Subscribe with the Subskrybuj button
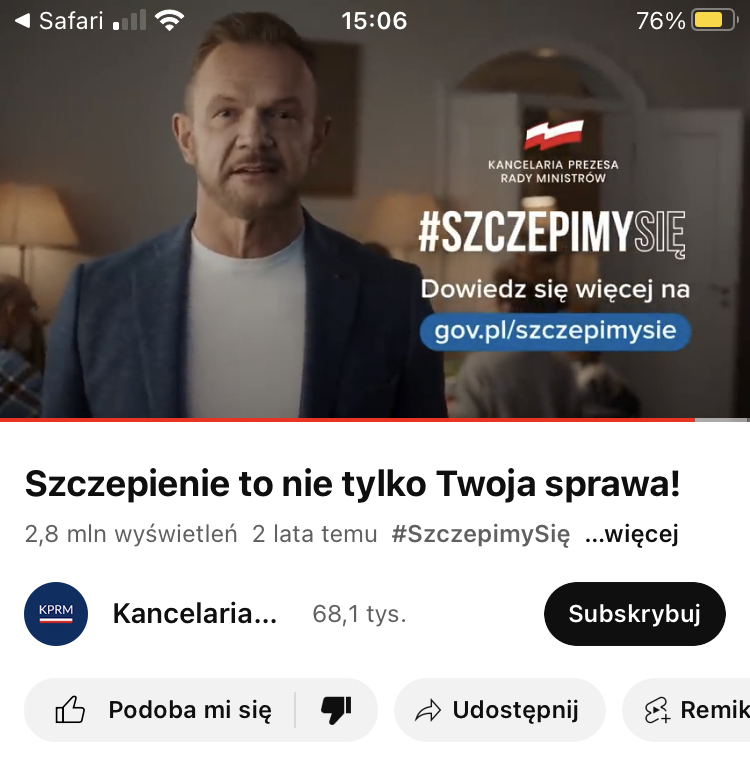This screenshot has width=750, height=774. 634,614
